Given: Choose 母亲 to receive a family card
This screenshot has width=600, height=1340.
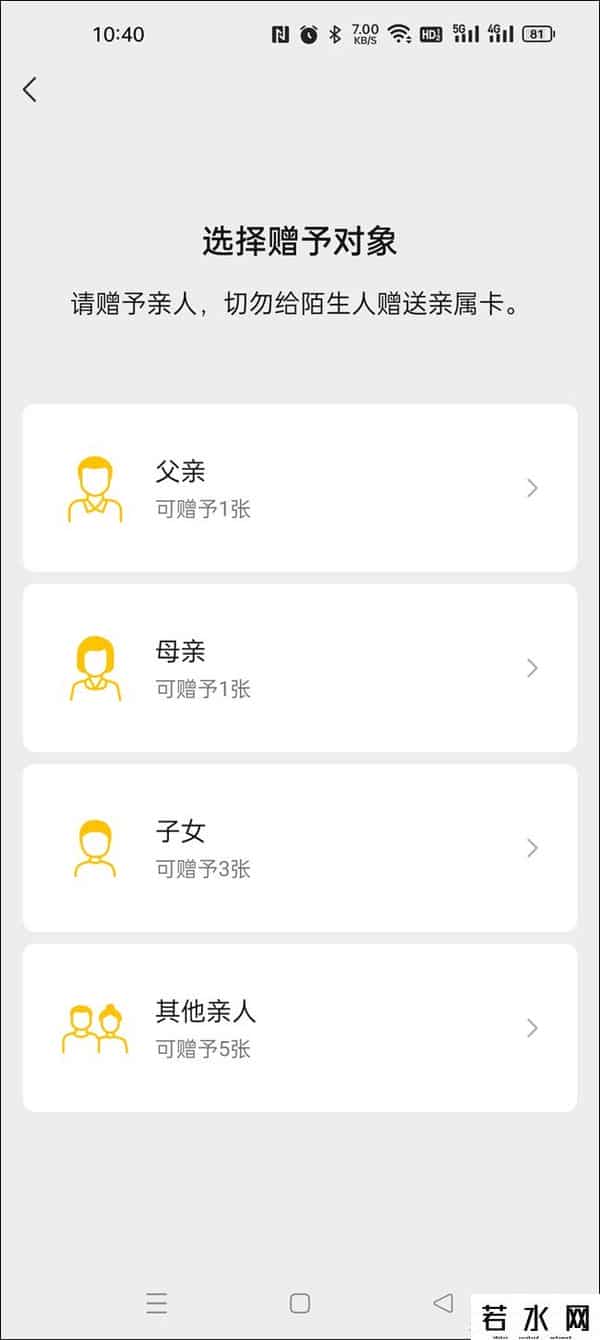Looking at the screenshot, I should coord(299,668).
